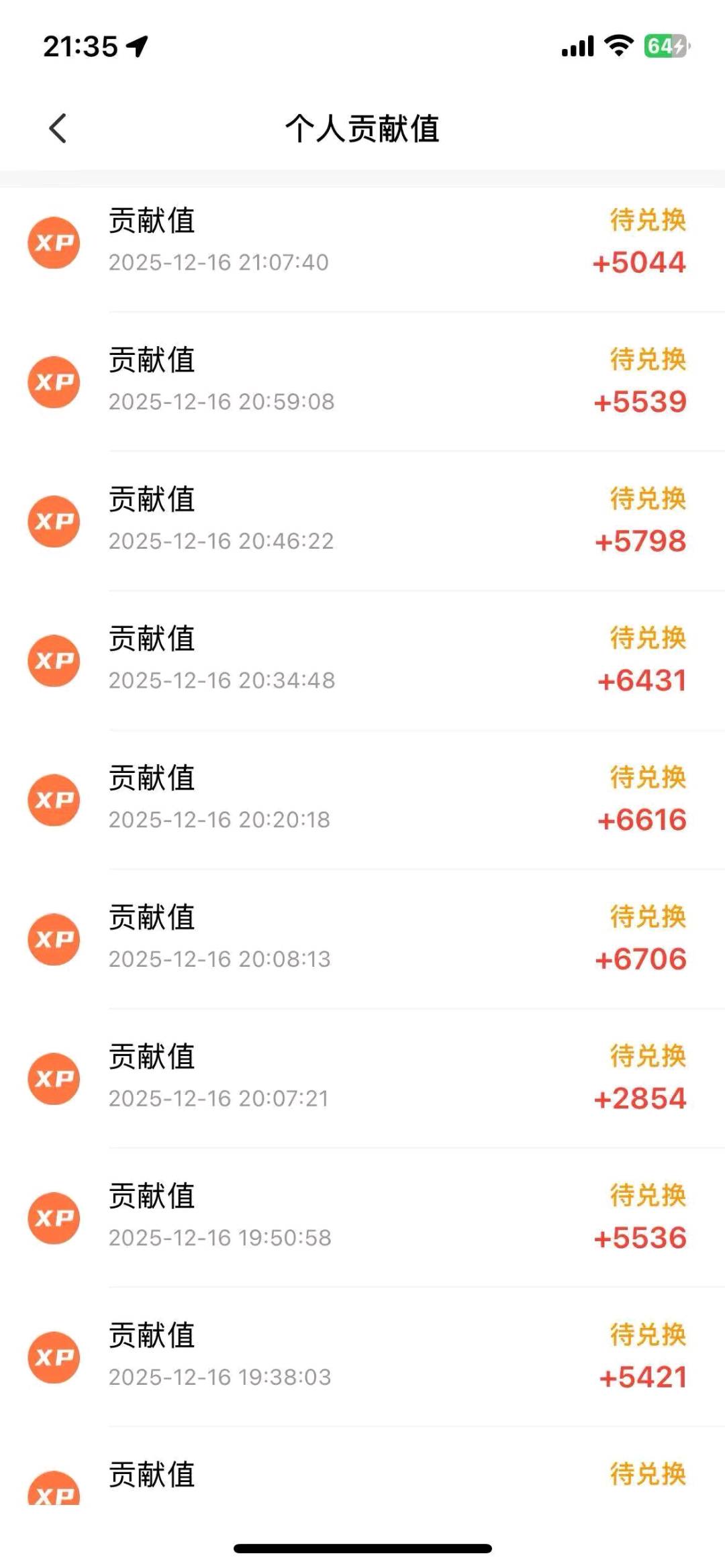Tap the XP badge on the +5539 entry
The width and height of the screenshot is (725, 1568).
coord(54,382)
